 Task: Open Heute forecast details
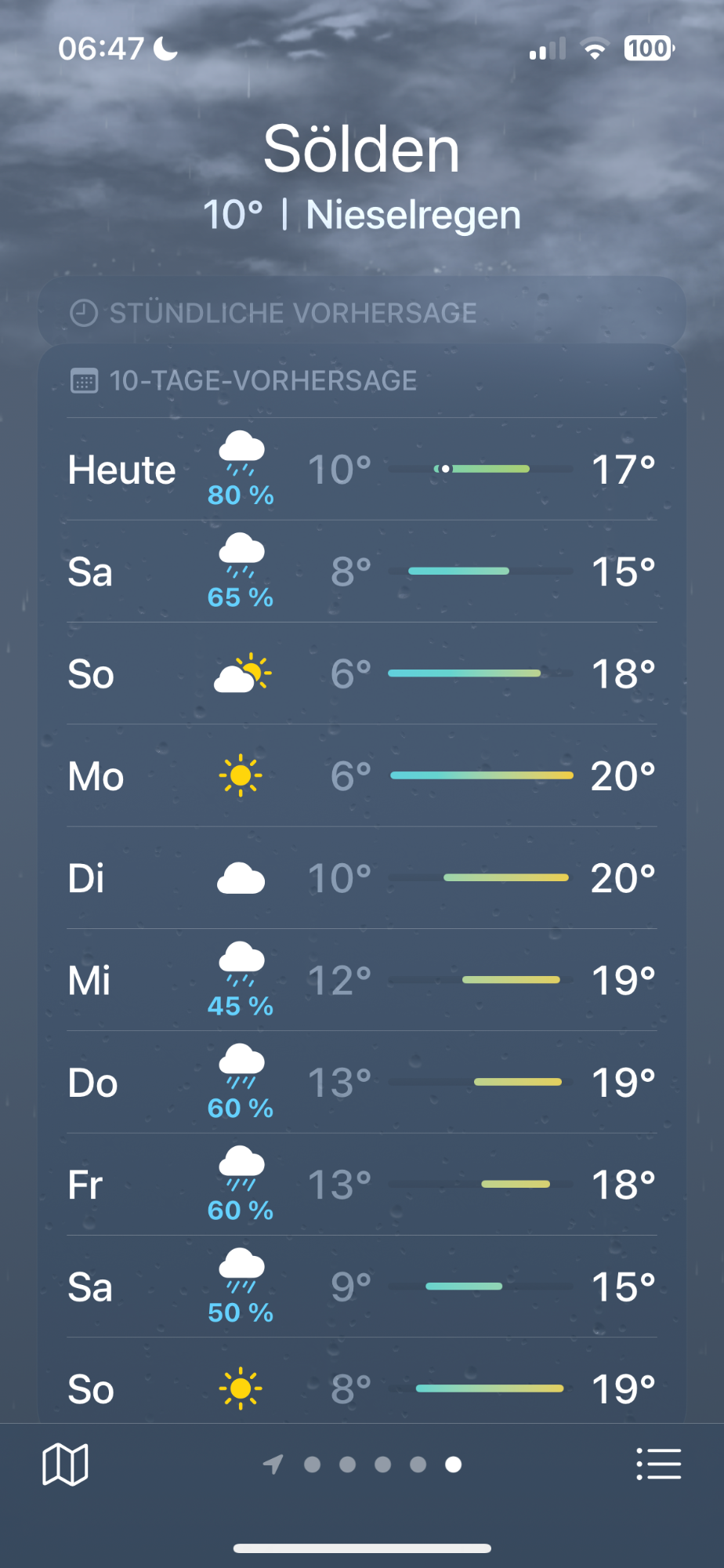361,470
